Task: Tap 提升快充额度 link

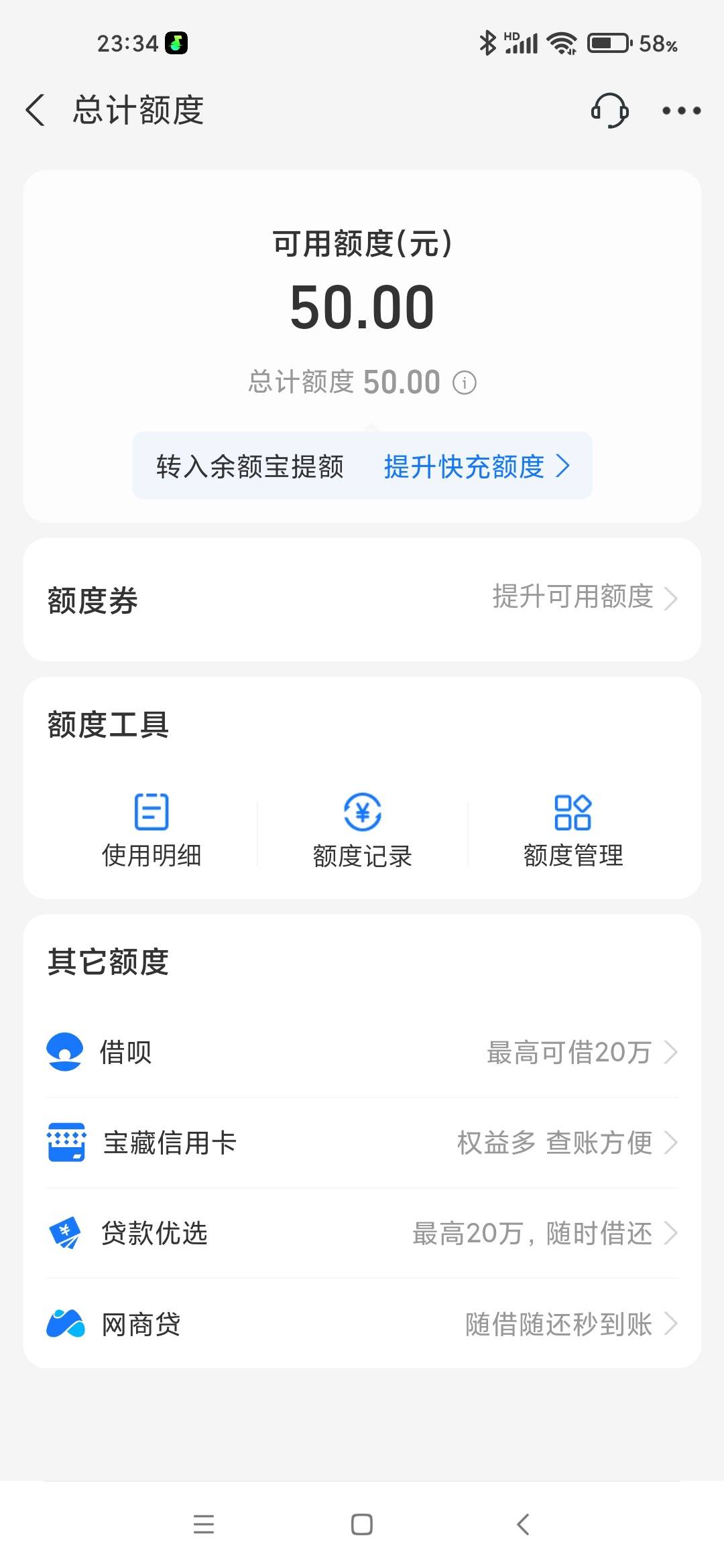Action: (x=477, y=466)
